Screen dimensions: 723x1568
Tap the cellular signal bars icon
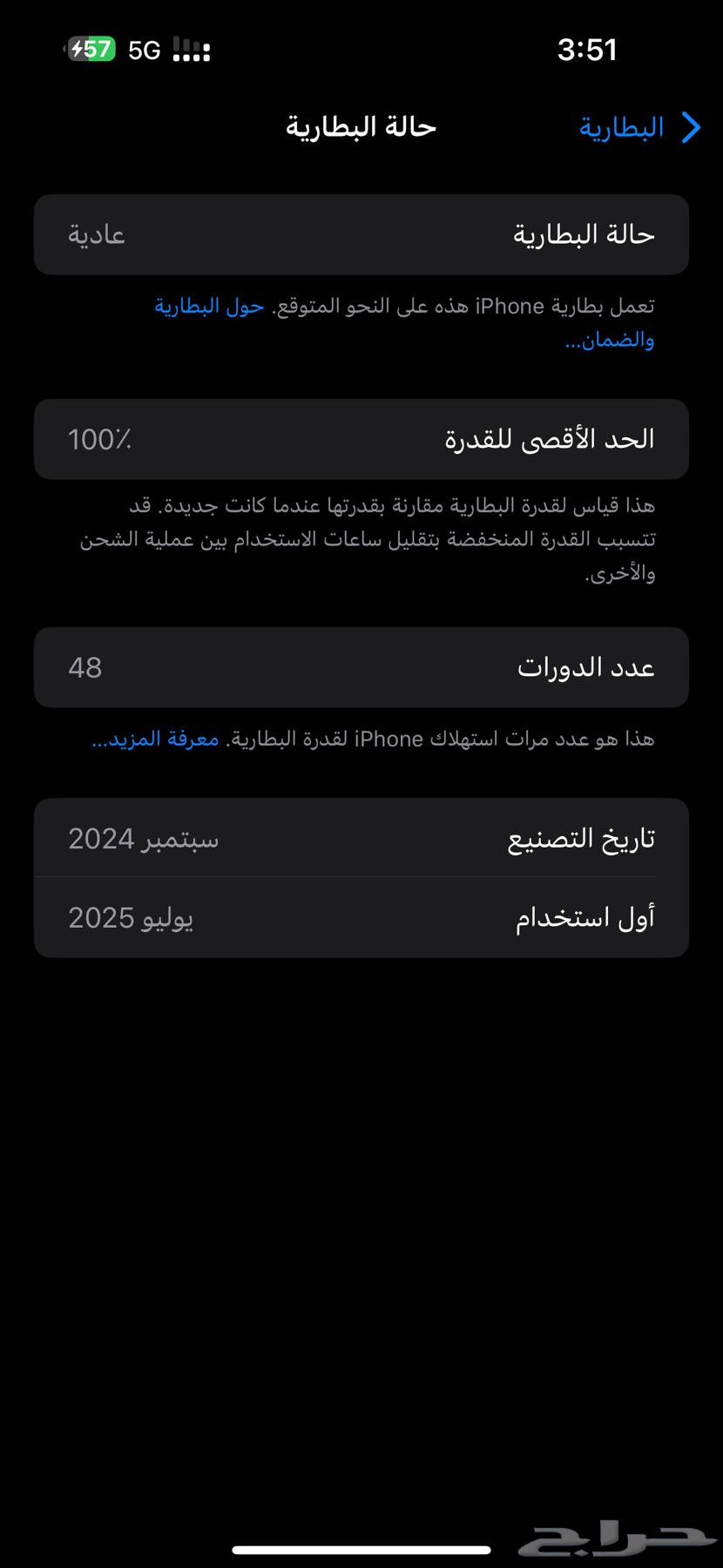click(x=192, y=50)
